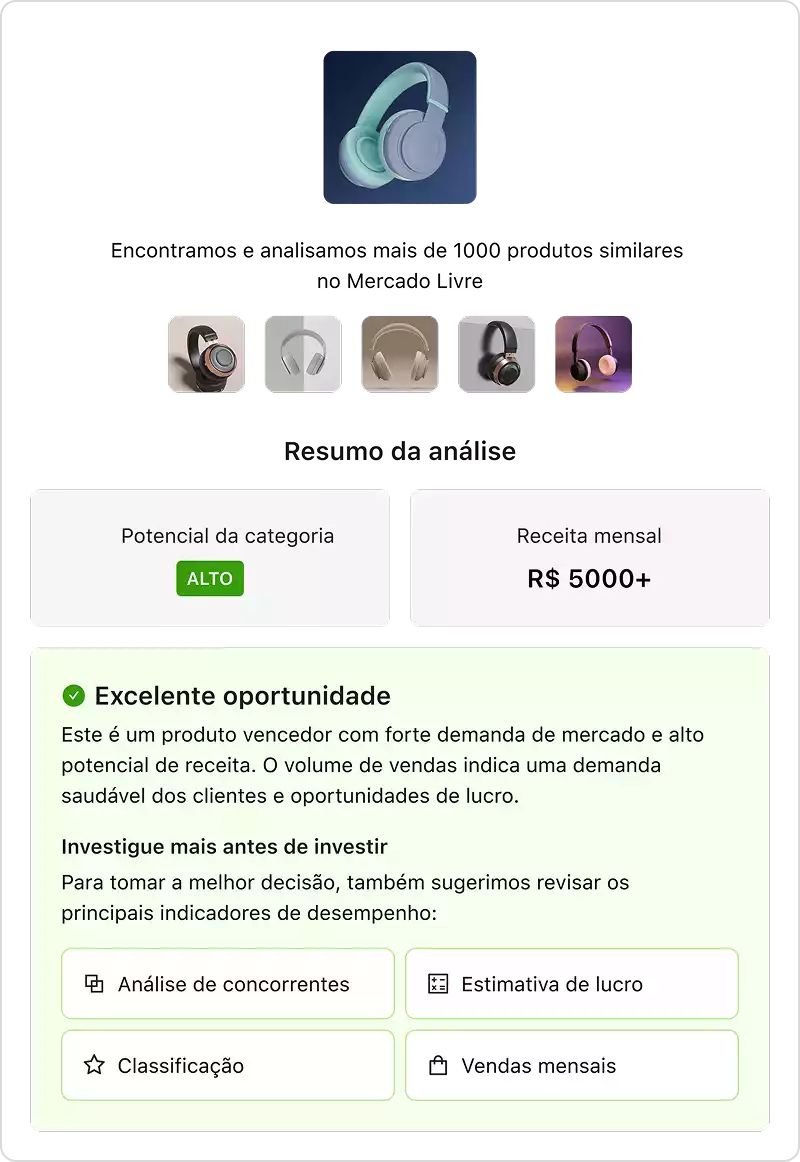Open Vendas mensais
Viewport: 800px width, 1162px height.
[571, 1065]
